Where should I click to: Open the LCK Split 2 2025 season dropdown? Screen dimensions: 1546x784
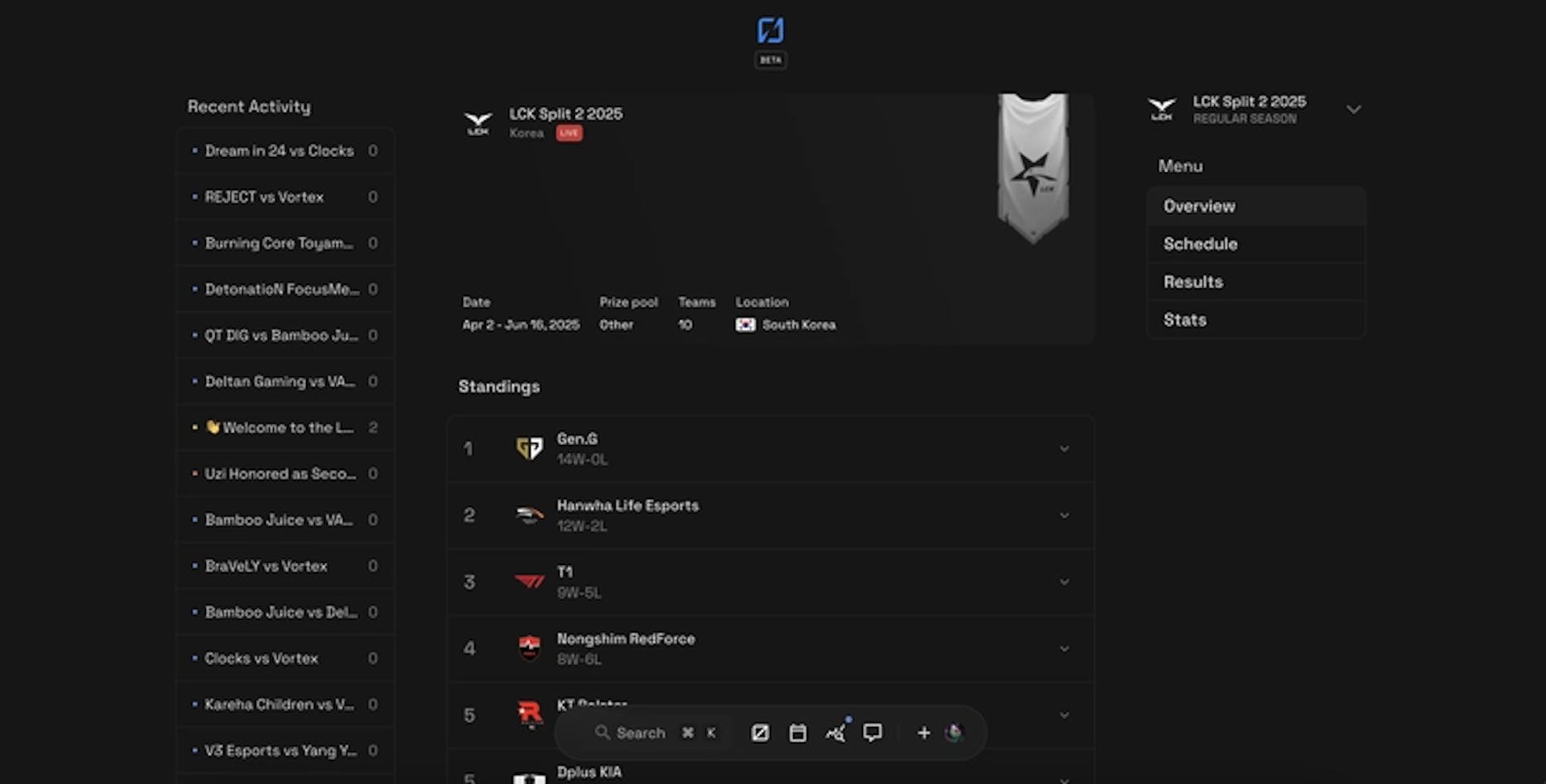coord(1353,109)
